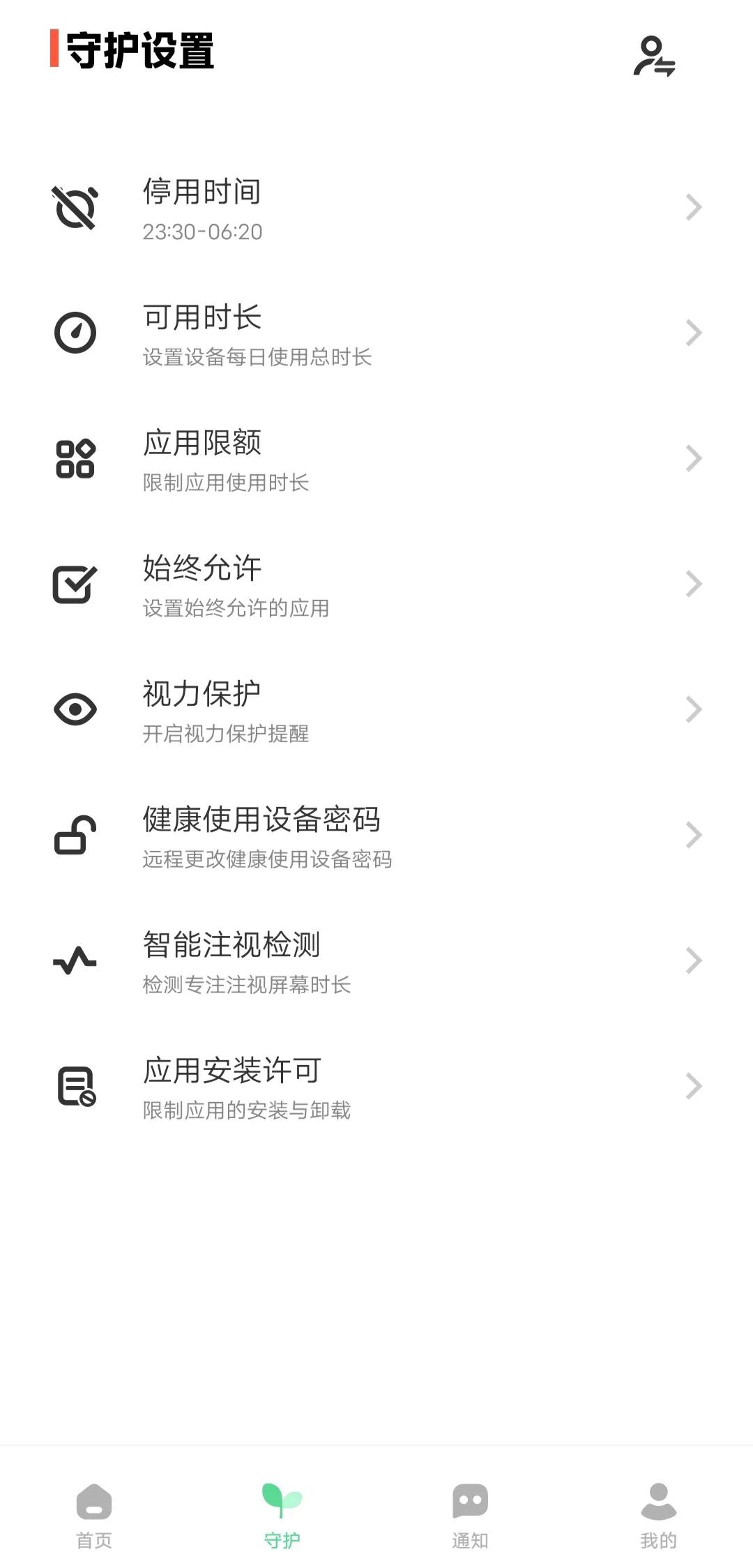Click the eye icon for 视力保护

[75, 709]
